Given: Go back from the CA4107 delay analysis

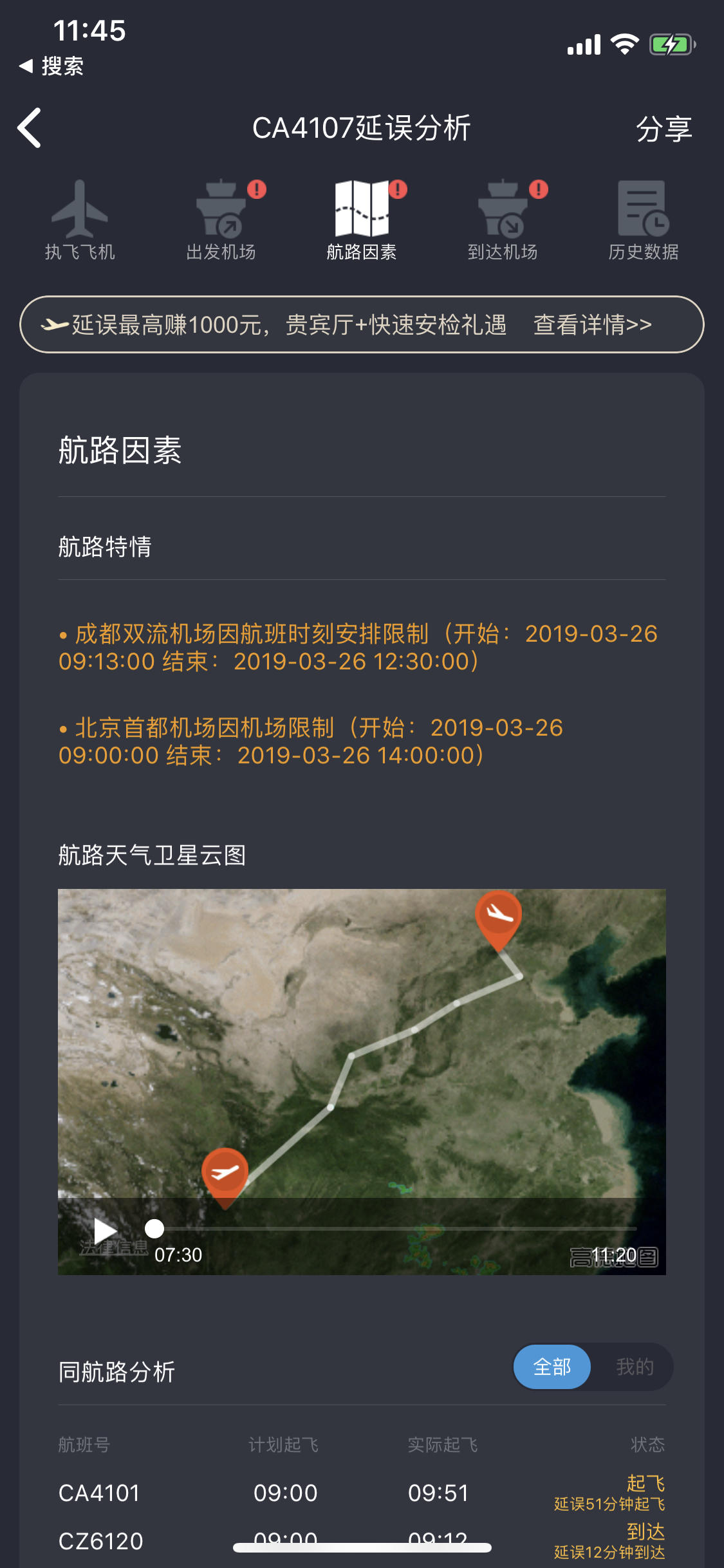Looking at the screenshot, I should (30, 128).
